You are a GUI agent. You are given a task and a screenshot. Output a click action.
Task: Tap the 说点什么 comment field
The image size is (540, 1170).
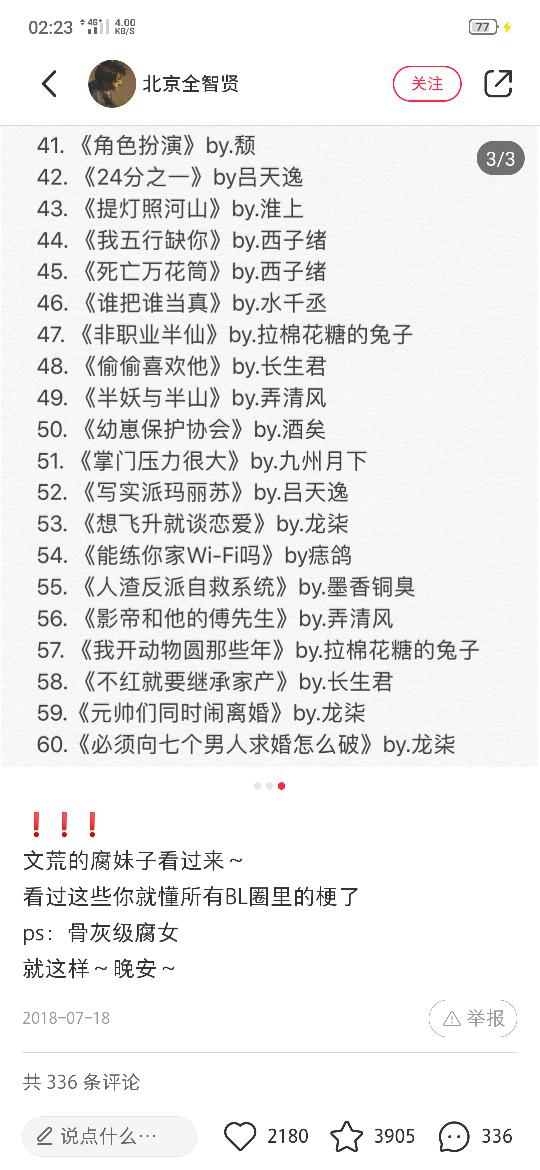(x=109, y=1136)
